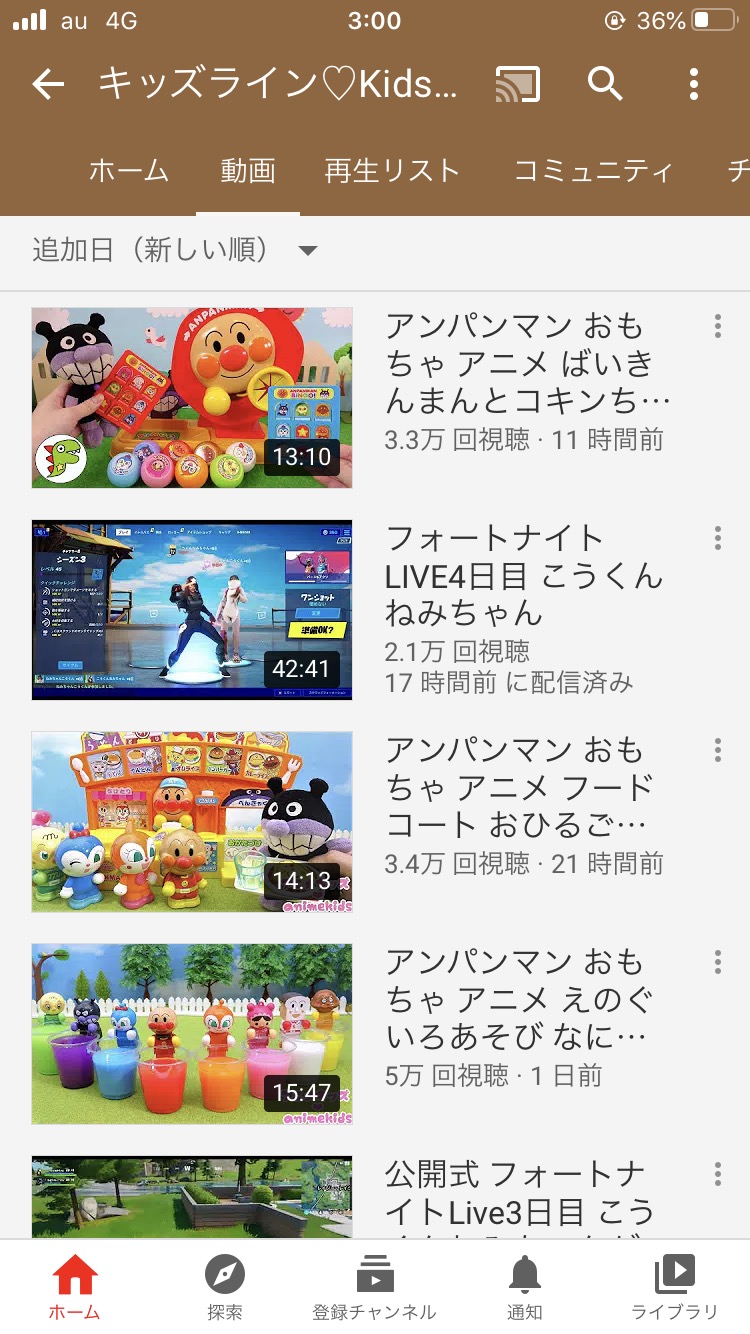Switch to the 再生リスト tab

(x=392, y=171)
